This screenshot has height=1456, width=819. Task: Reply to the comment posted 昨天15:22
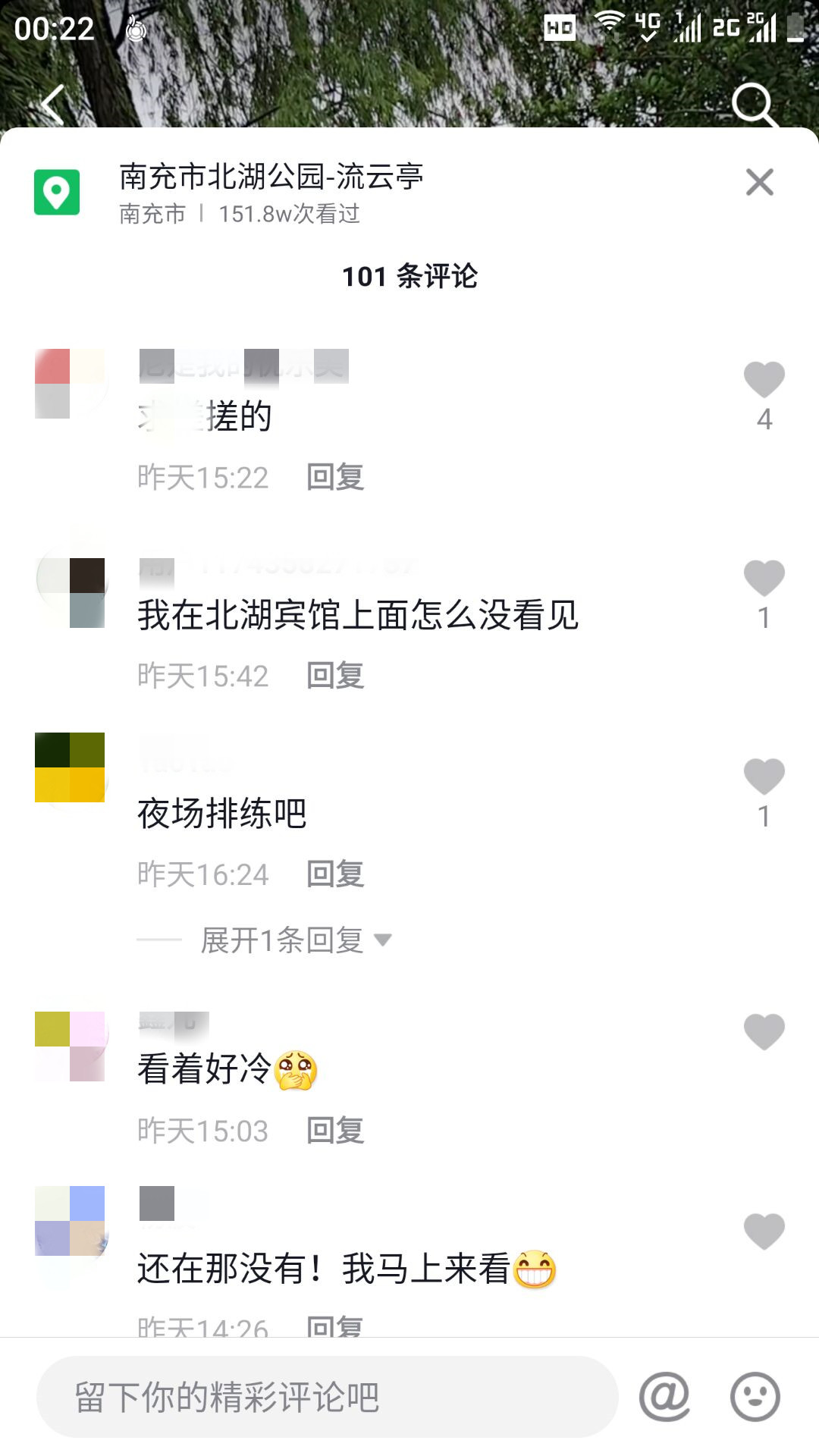coord(335,477)
